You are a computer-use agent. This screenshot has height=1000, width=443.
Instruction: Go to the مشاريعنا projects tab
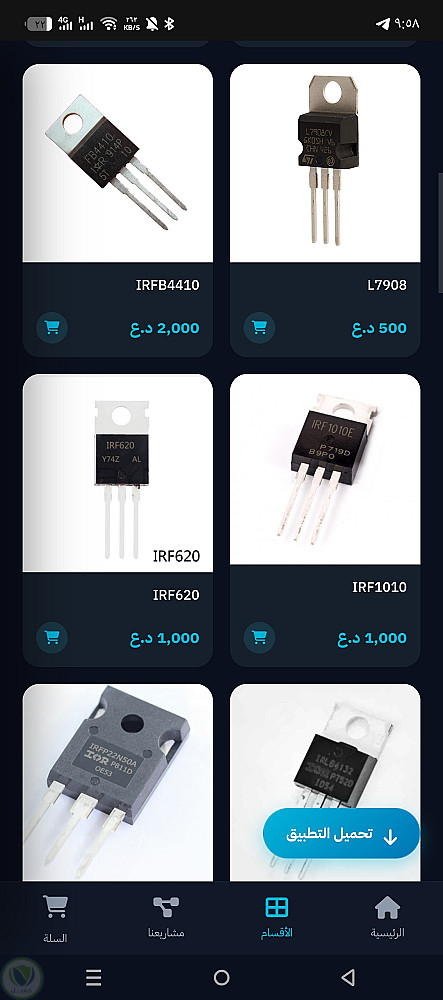coord(166,917)
